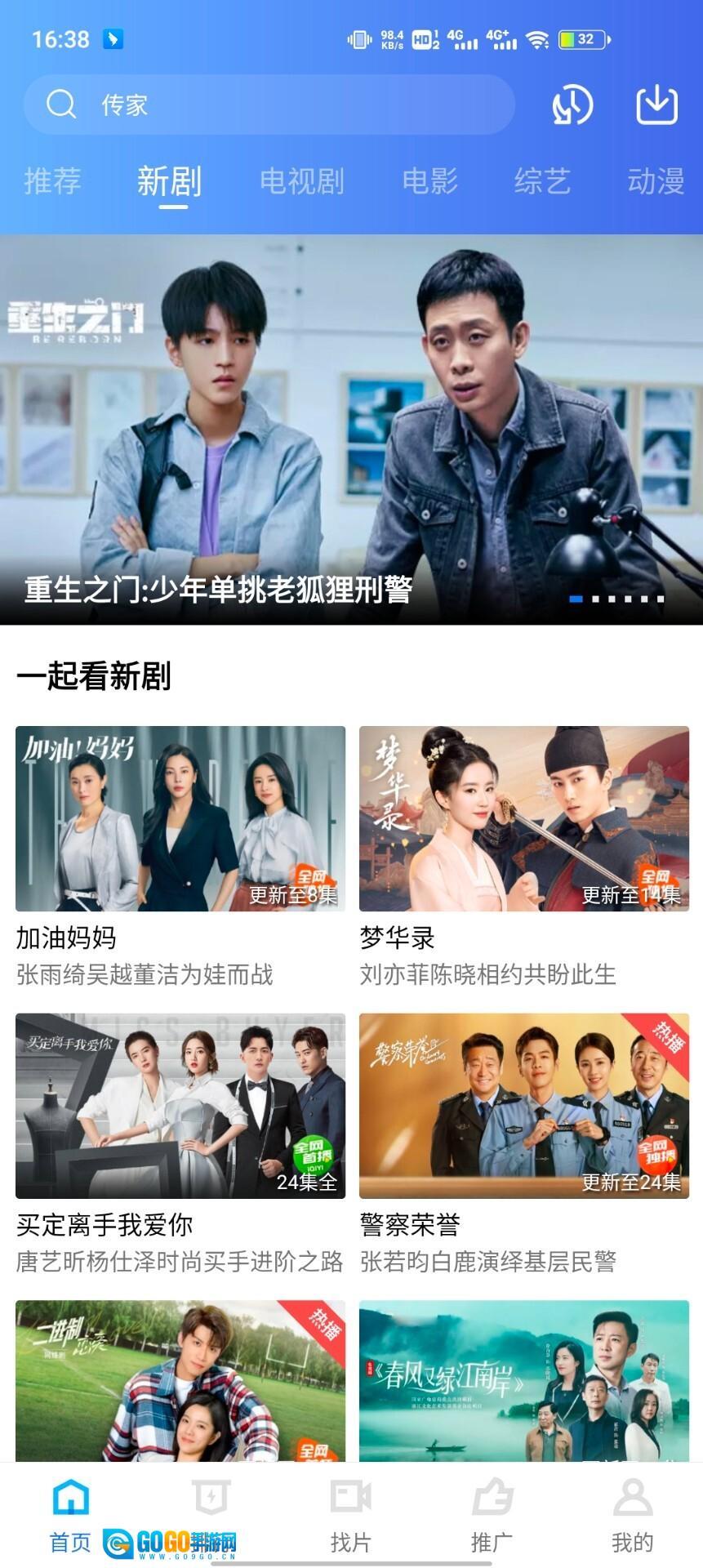Open the 春风又绿江南岸 drama poster
This screenshot has height=1568, width=703.
(x=524, y=1380)
